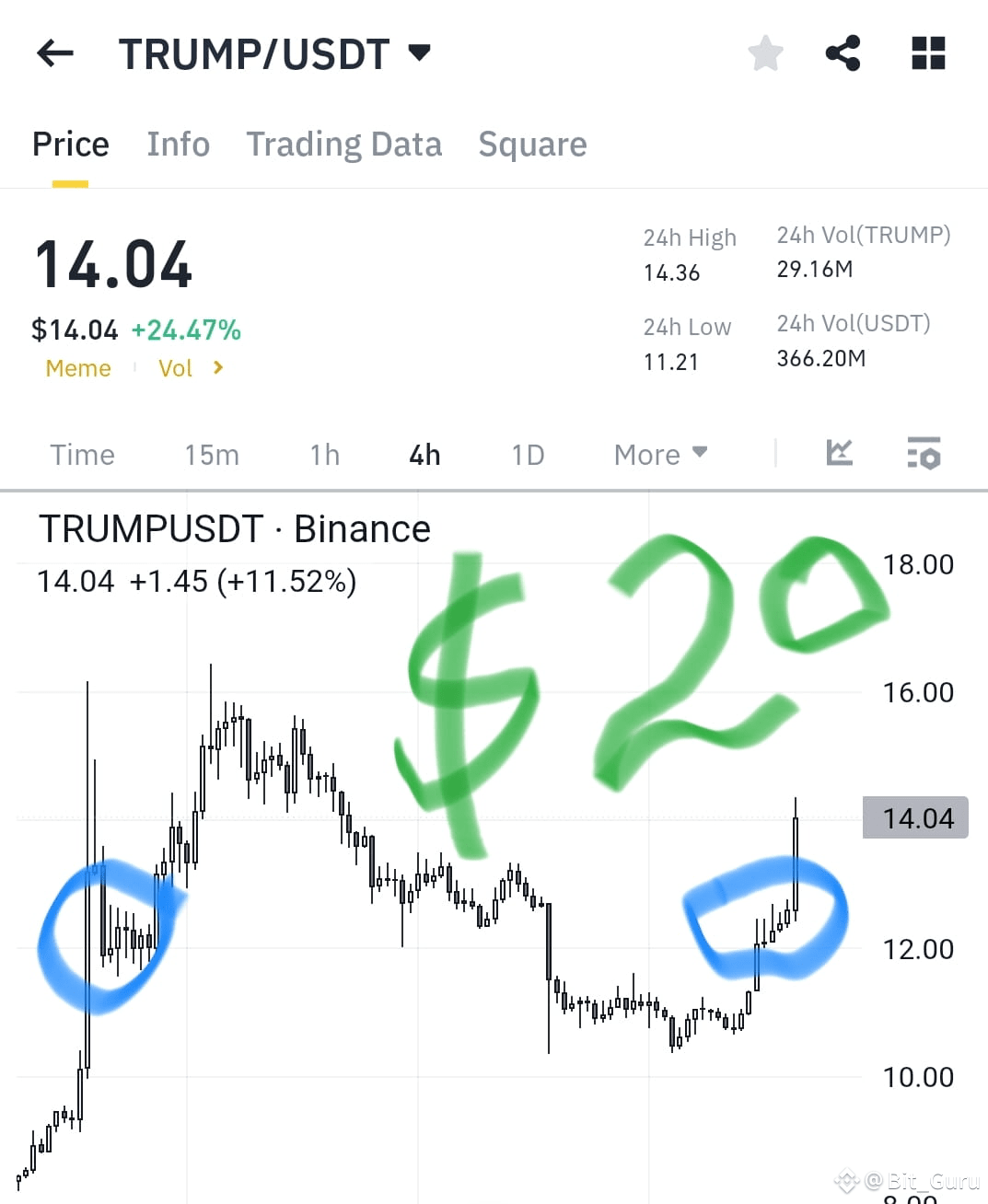Switch to the 1D timeframe
Image resolution: width=988 pixels, height=1204 pixels.
point(527,454)
